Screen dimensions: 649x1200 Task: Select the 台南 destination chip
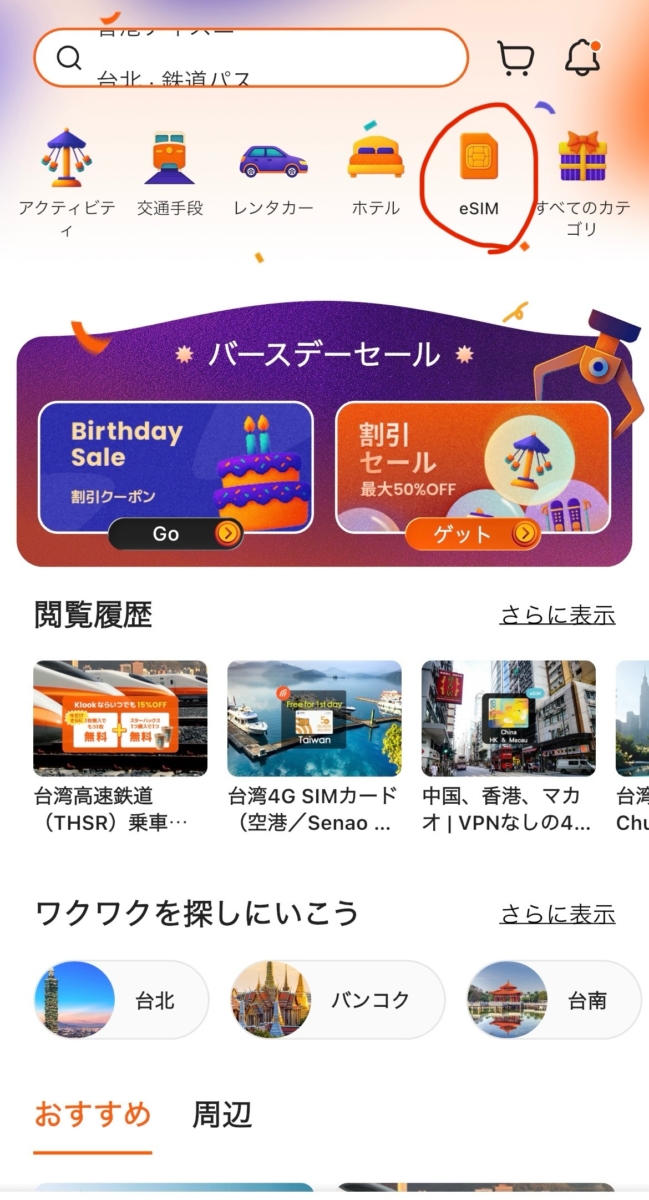tap(553, 1000)
